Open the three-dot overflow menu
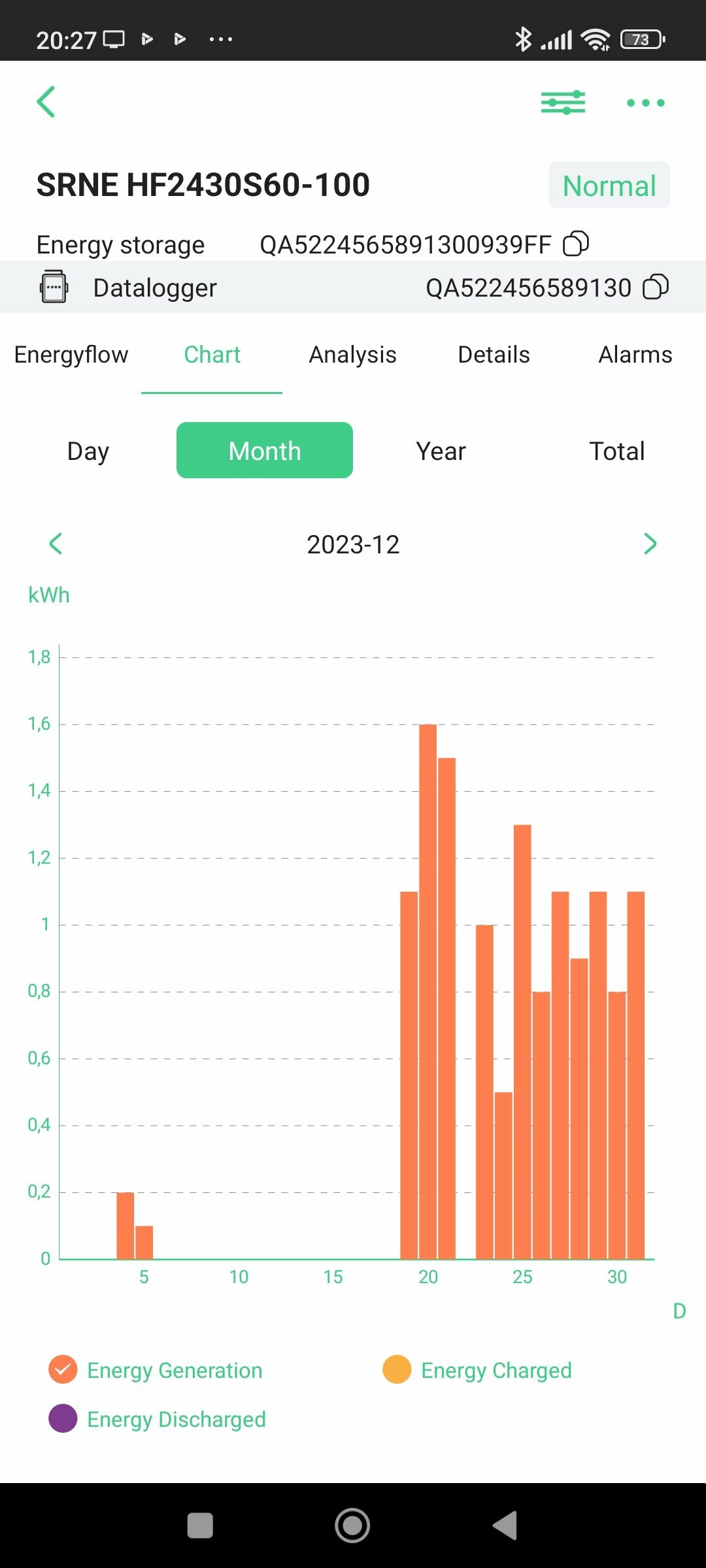This screenshot has width=706, height=1568. 645,103
